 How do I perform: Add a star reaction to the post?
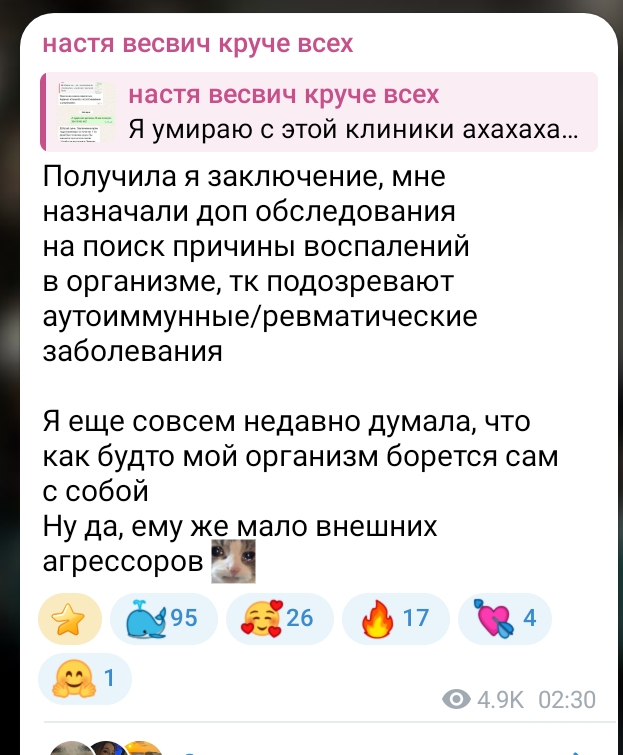pyautogui.click(x=70, y=619)
